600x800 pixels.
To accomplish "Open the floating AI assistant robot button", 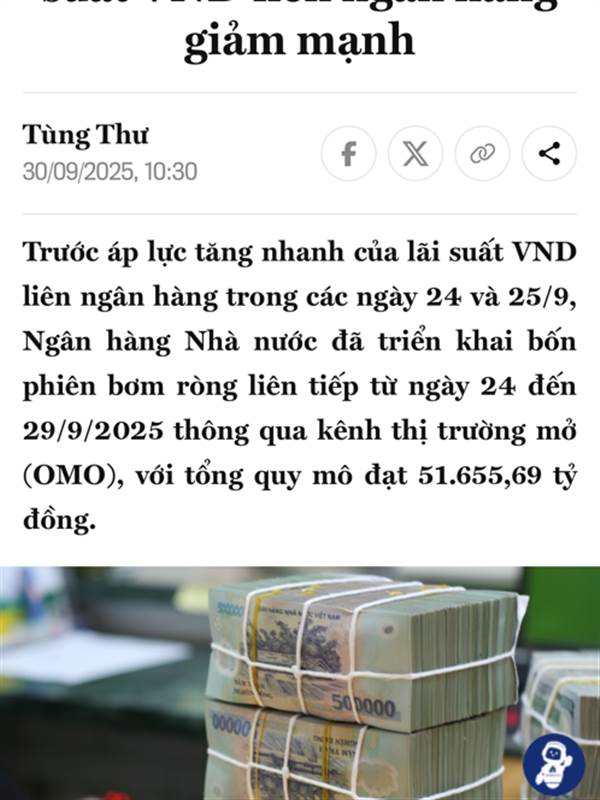I will 554,765.
